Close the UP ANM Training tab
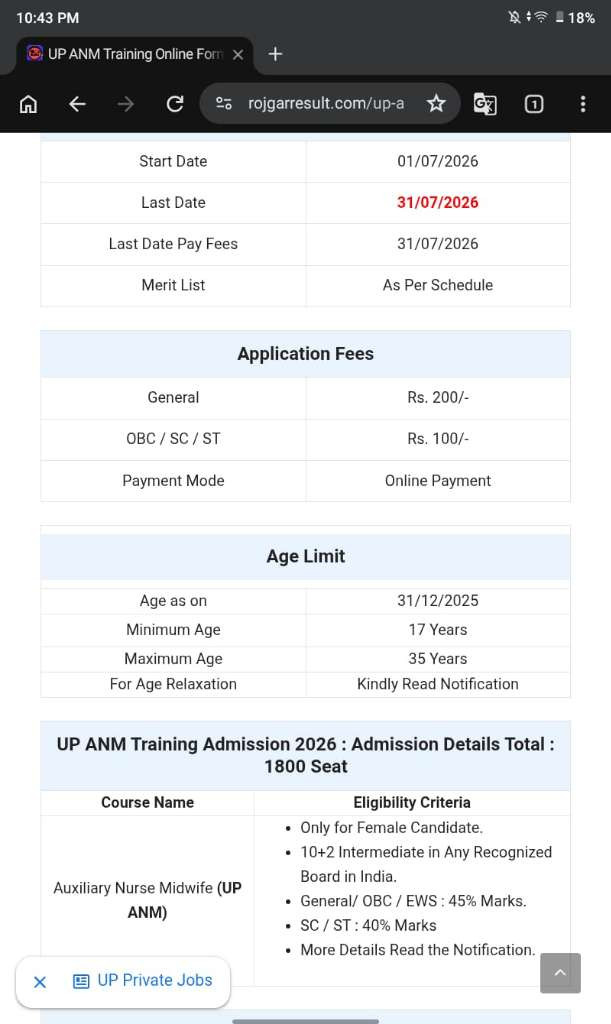This screenshot has height=1024, width=611. coord(238,54)
